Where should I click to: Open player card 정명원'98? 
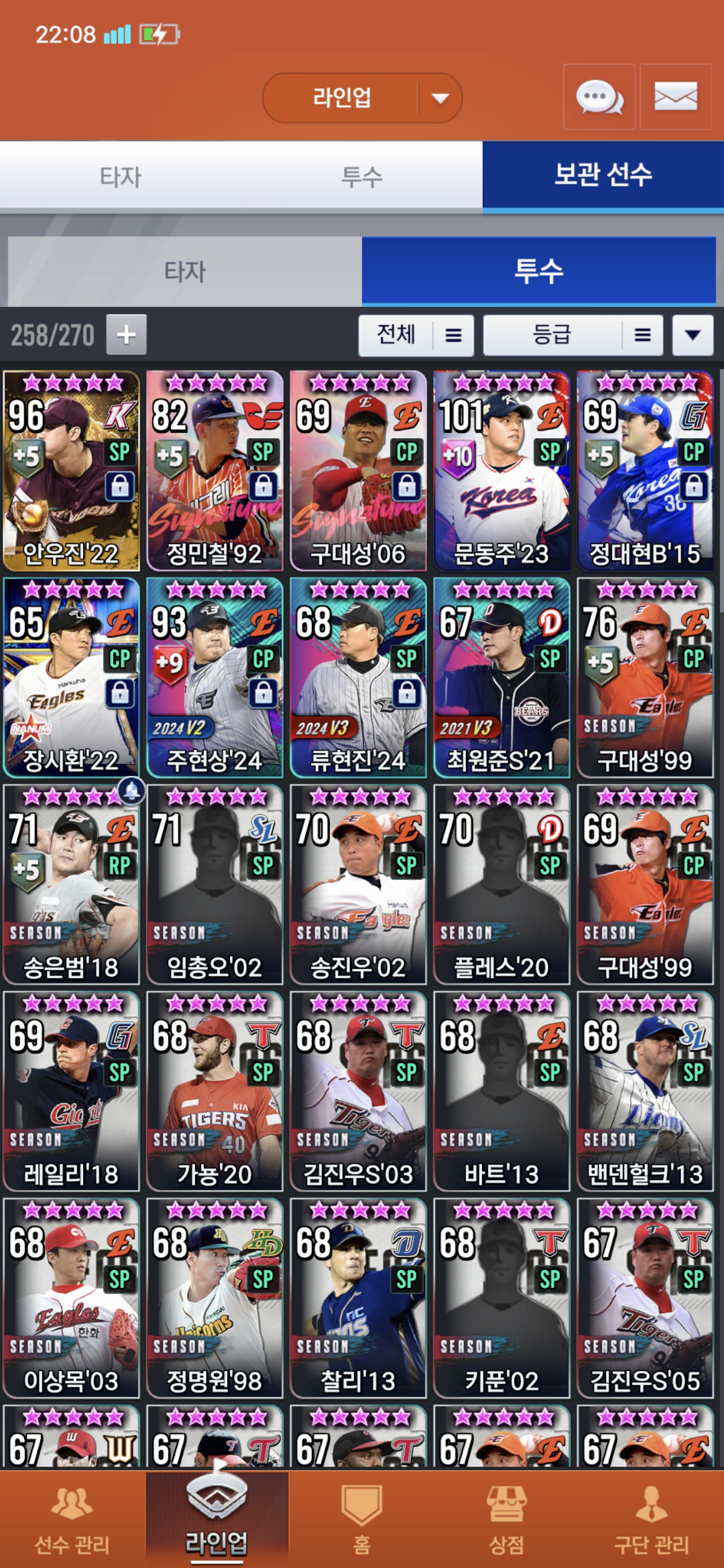(215, 1298)
